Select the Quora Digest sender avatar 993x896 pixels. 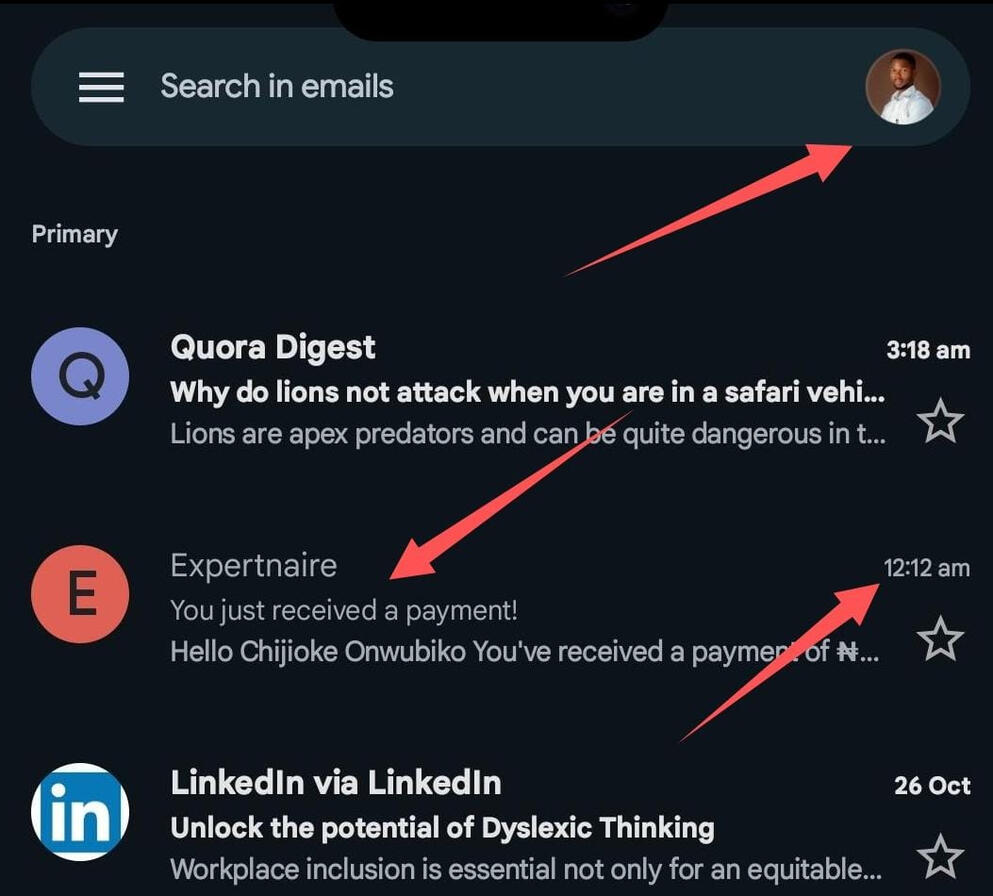[80, 377]
